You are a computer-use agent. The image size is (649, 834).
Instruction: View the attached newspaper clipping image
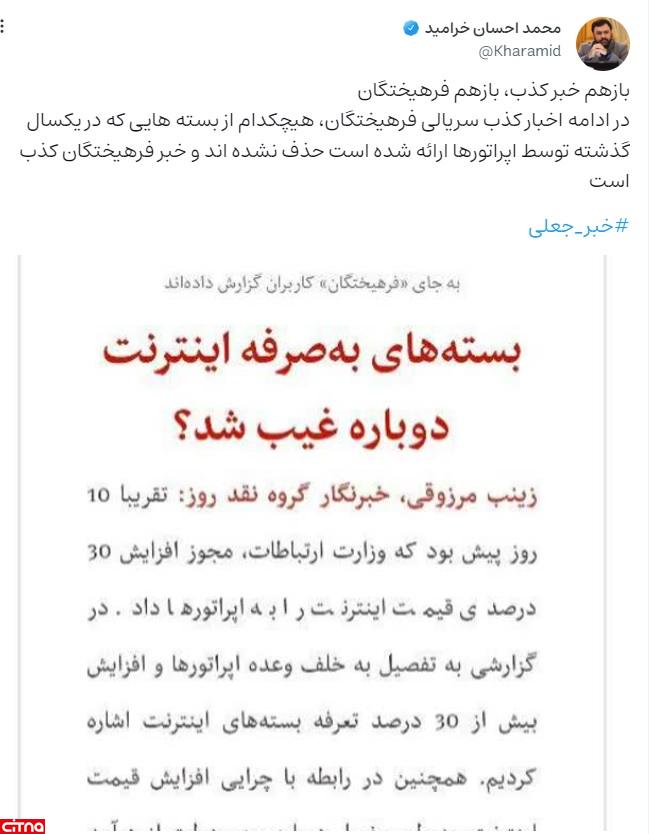(311, 540)
